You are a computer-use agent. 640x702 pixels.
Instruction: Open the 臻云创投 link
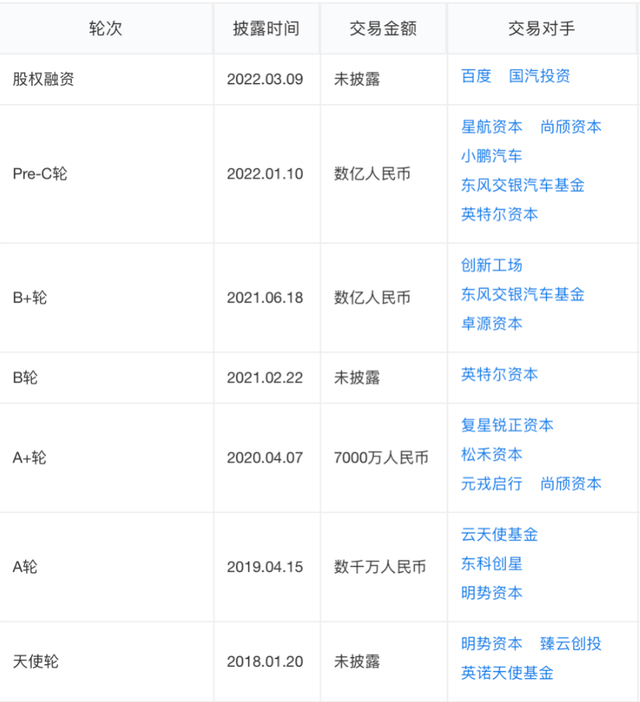click(570, 643)
